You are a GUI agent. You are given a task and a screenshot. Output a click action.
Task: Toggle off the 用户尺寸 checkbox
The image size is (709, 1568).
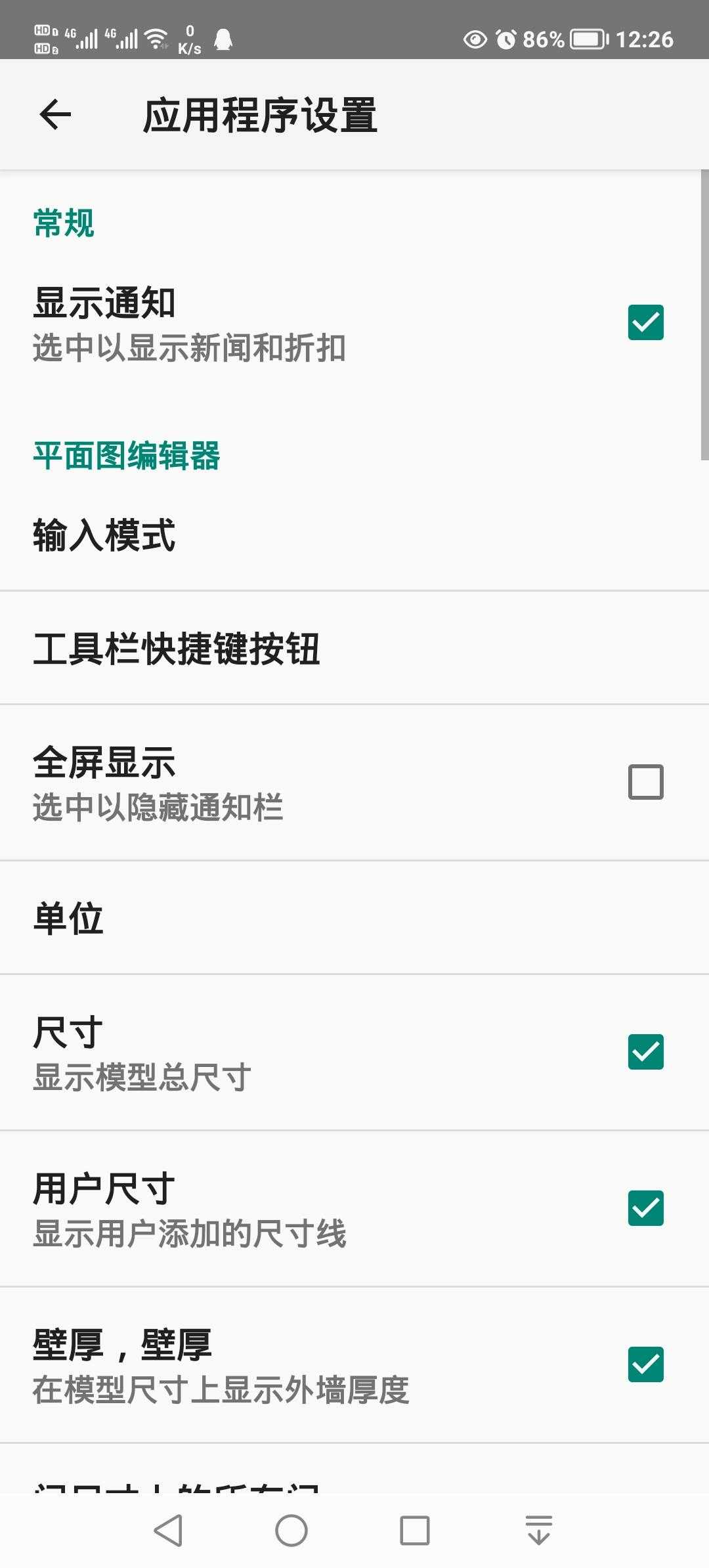point(645,1208)
